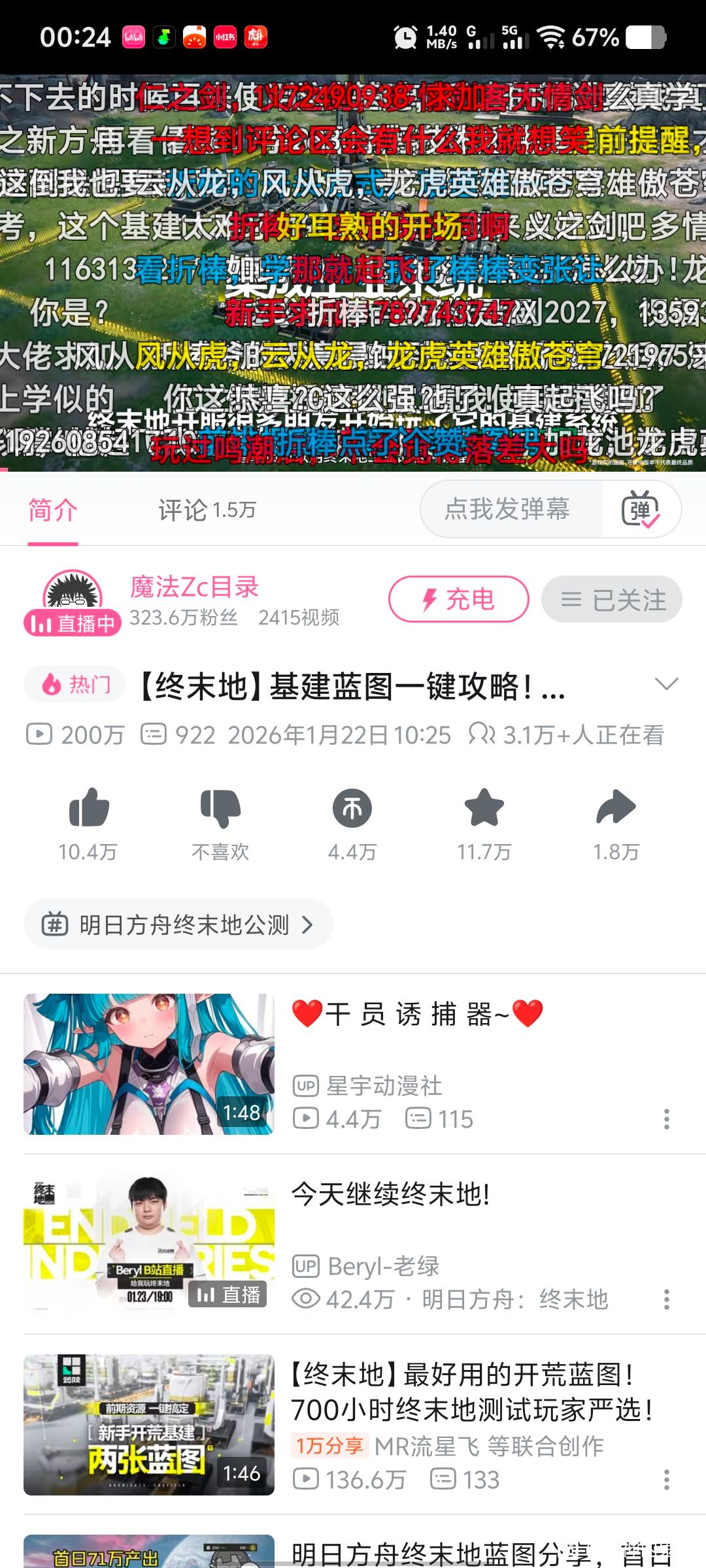Give coins to this video
The image size is (706, 1568).
point(352,810)
